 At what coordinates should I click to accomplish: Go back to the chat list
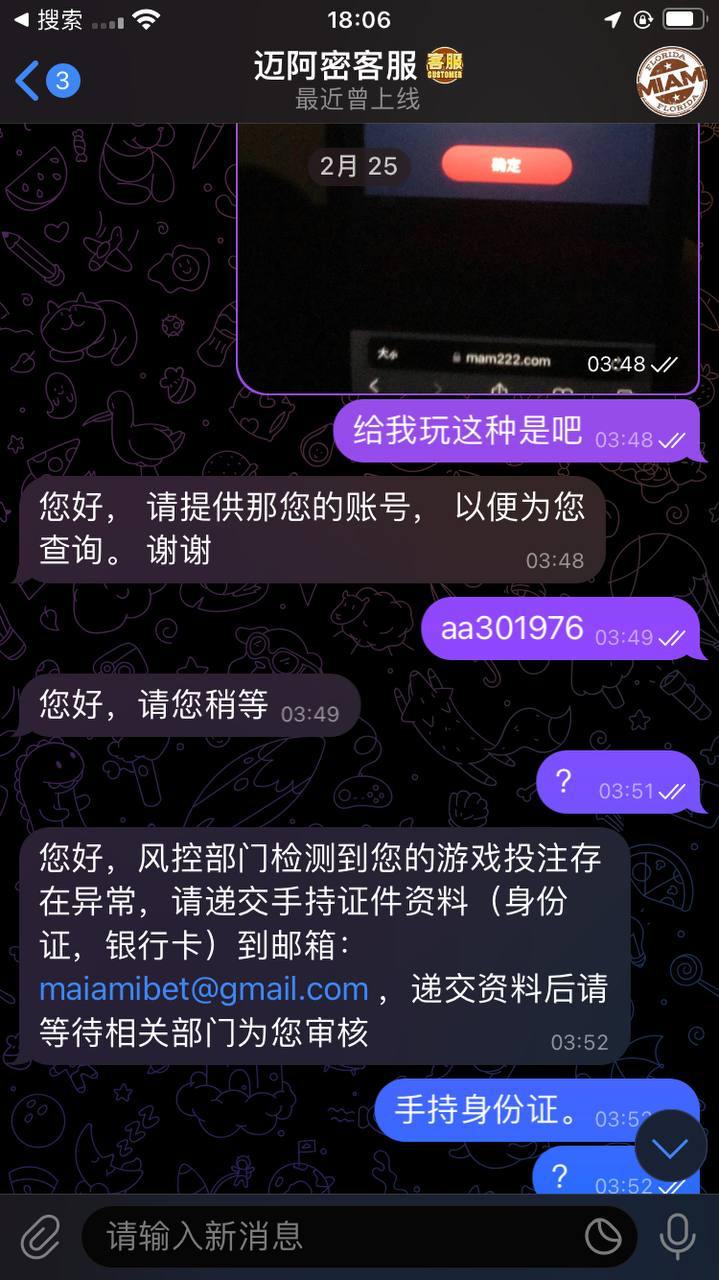45,81
